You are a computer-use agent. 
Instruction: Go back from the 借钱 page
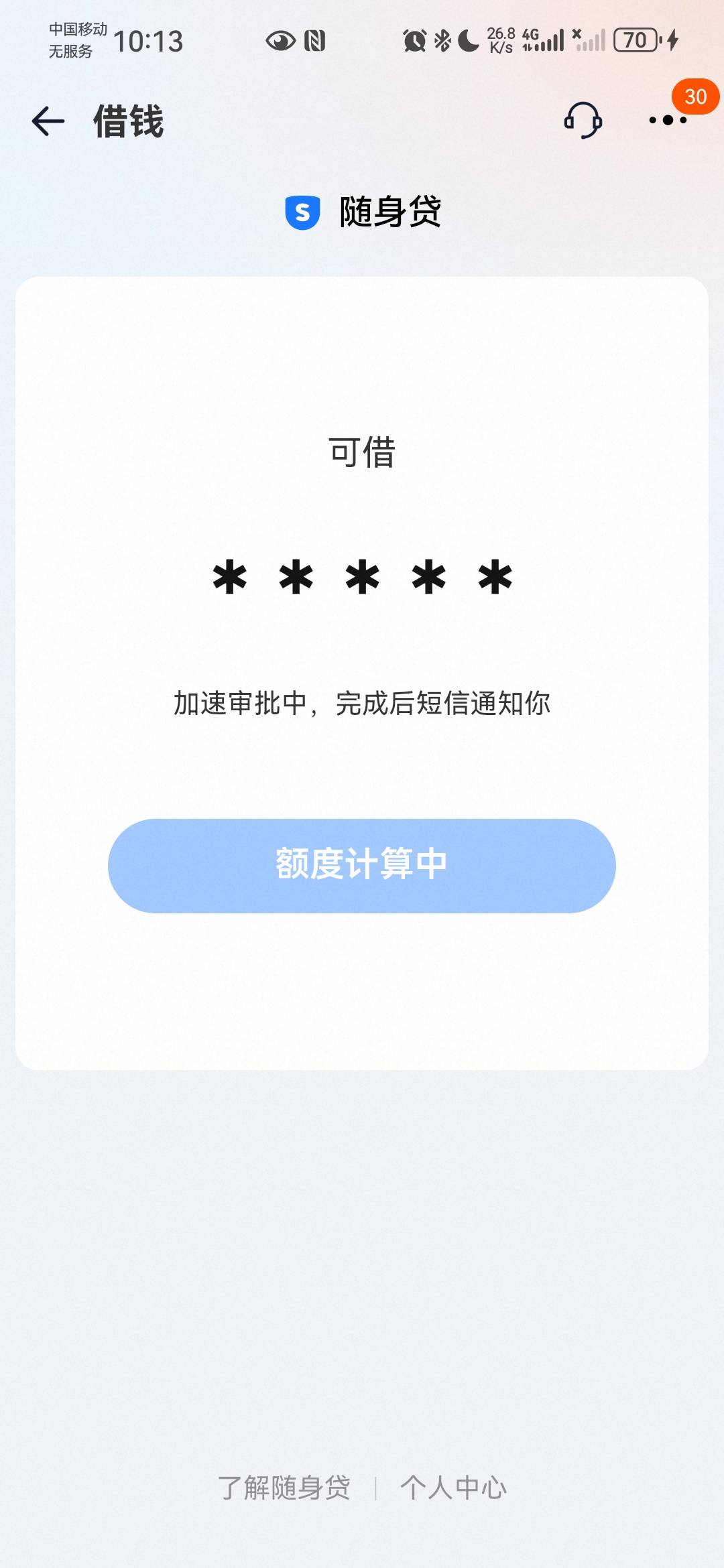tap(48, 121)
